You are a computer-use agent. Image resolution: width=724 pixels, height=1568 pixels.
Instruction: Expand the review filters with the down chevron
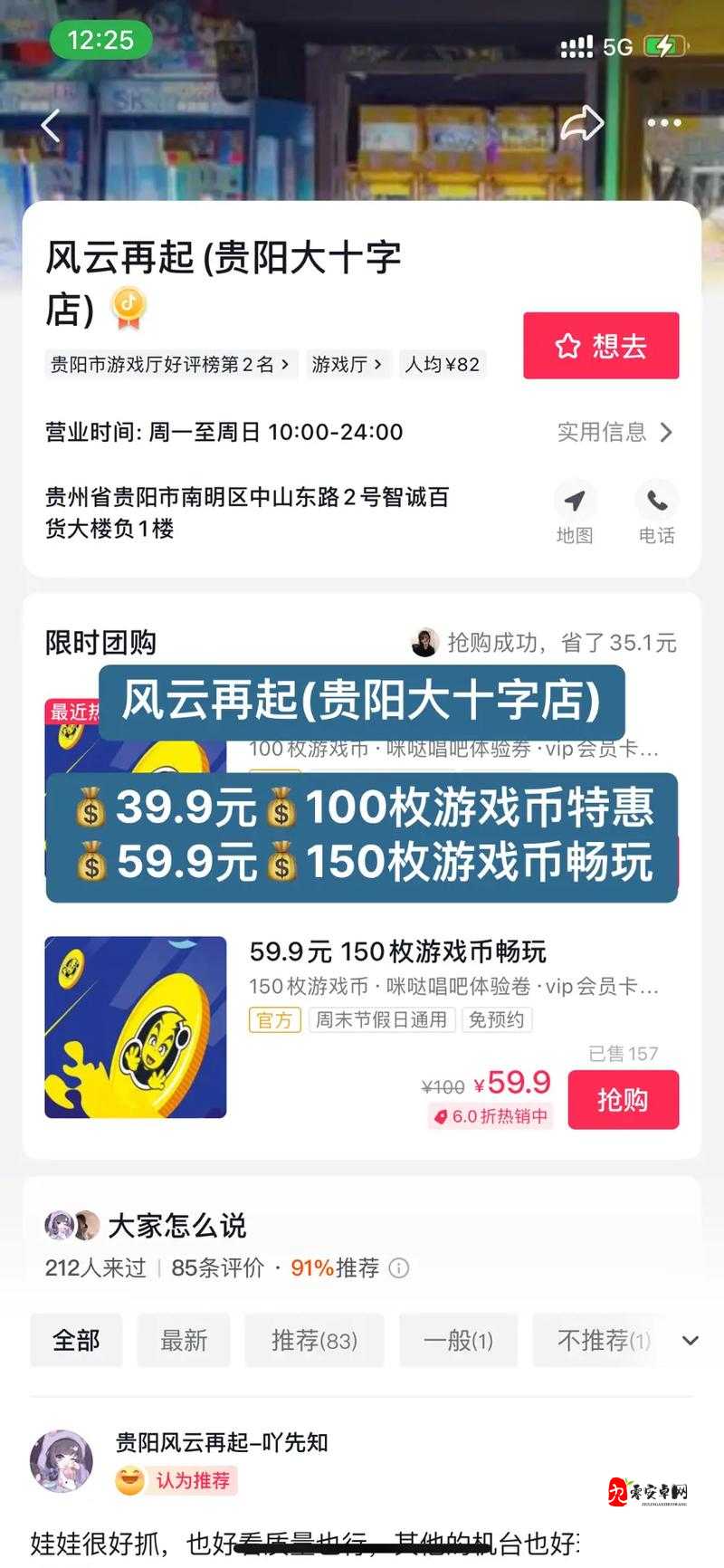[x=691, y=1341]
